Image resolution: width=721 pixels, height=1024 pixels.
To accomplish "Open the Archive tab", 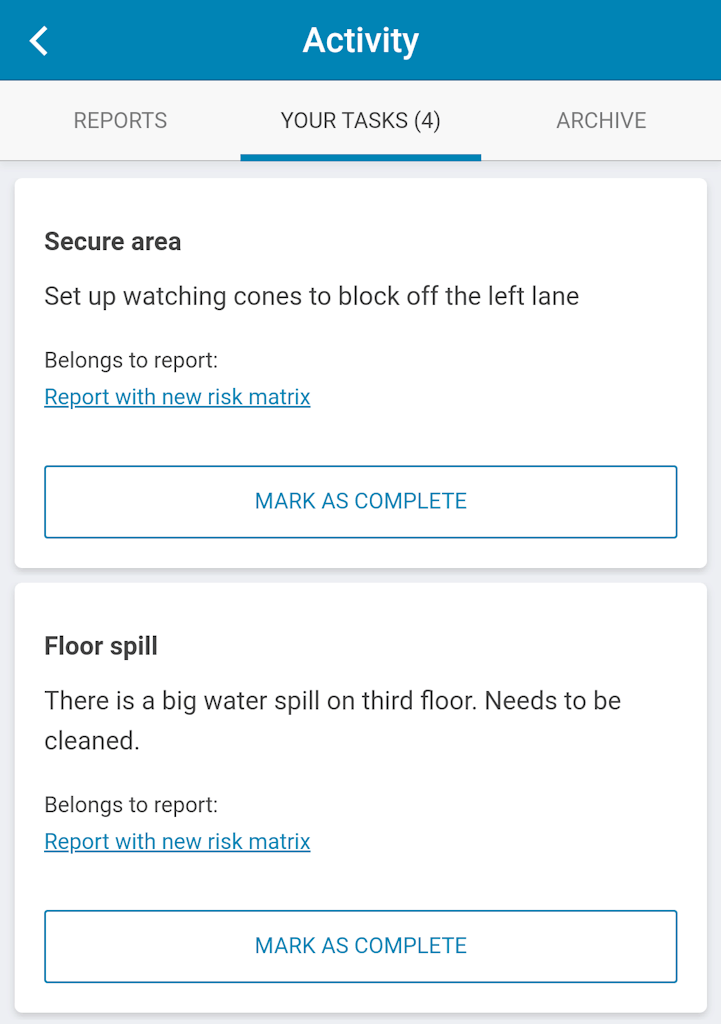I will [601, 121].
